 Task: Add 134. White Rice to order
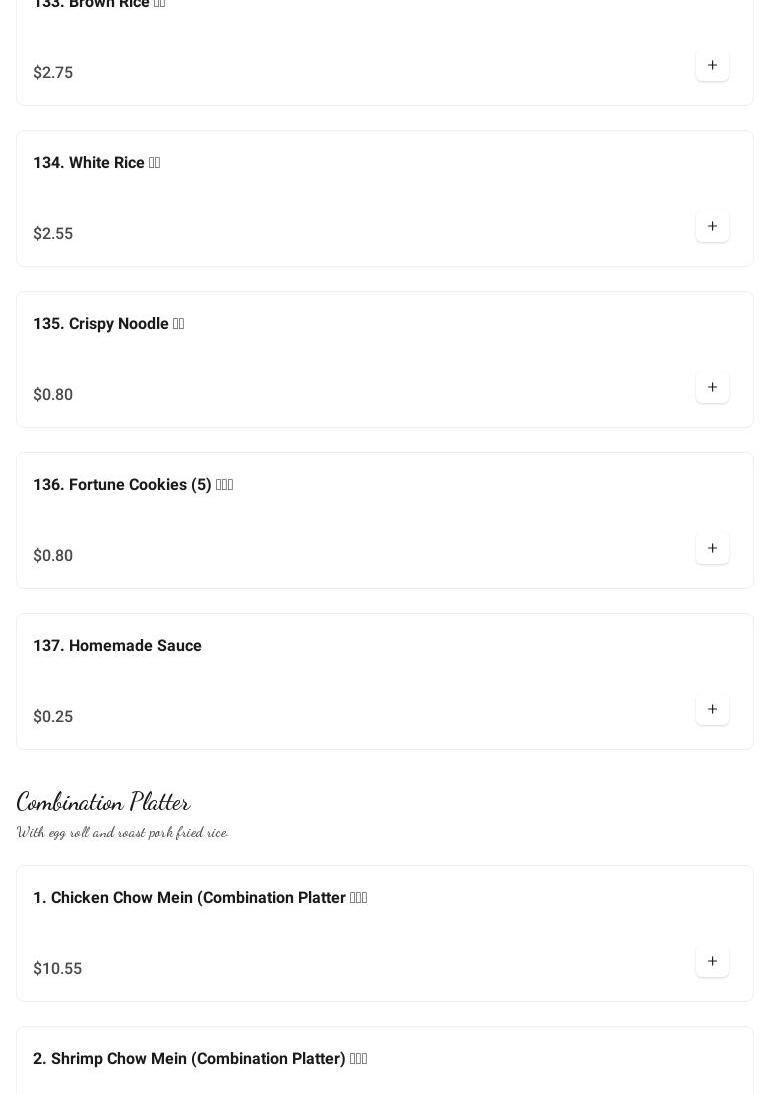point(712,227)
